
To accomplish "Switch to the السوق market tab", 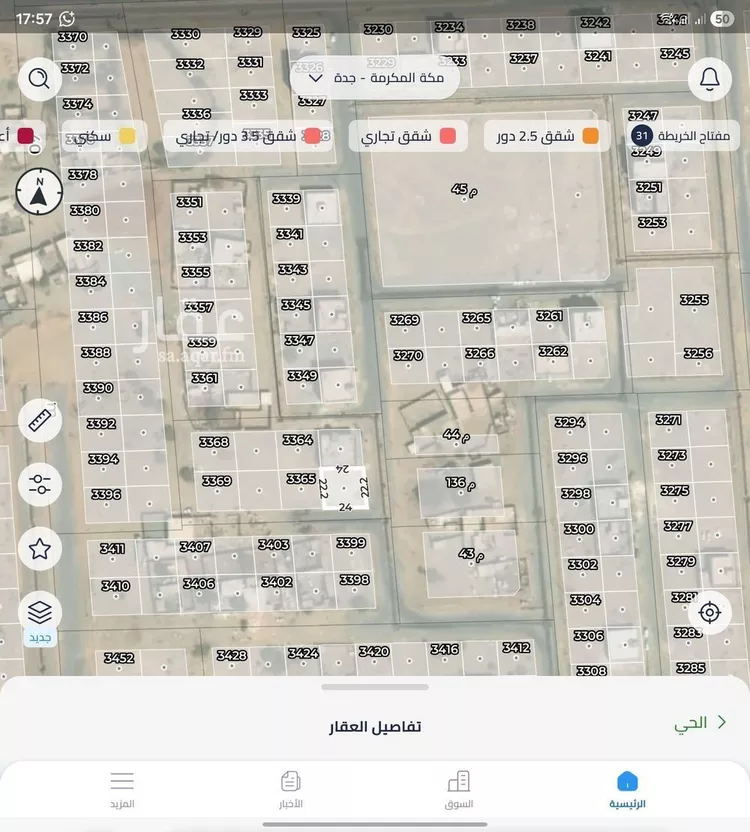I will [458, 789].
